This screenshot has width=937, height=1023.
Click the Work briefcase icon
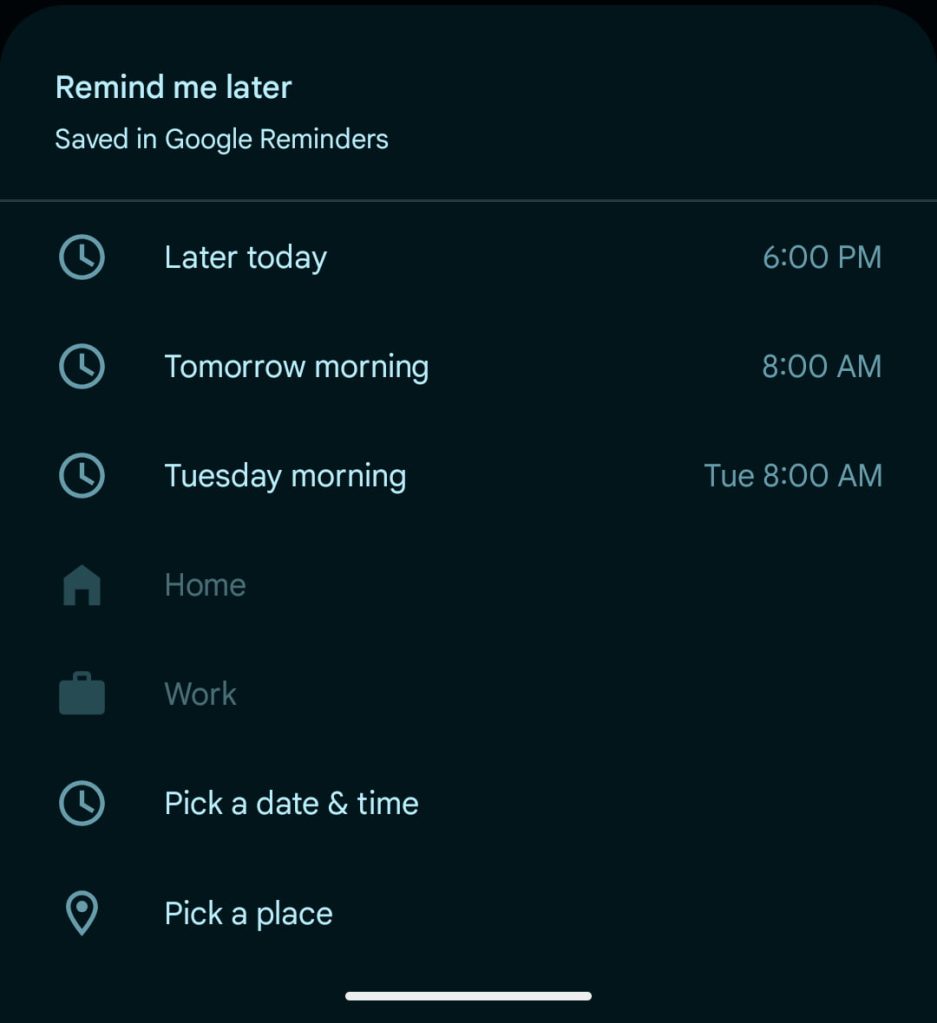pos(81,693)
